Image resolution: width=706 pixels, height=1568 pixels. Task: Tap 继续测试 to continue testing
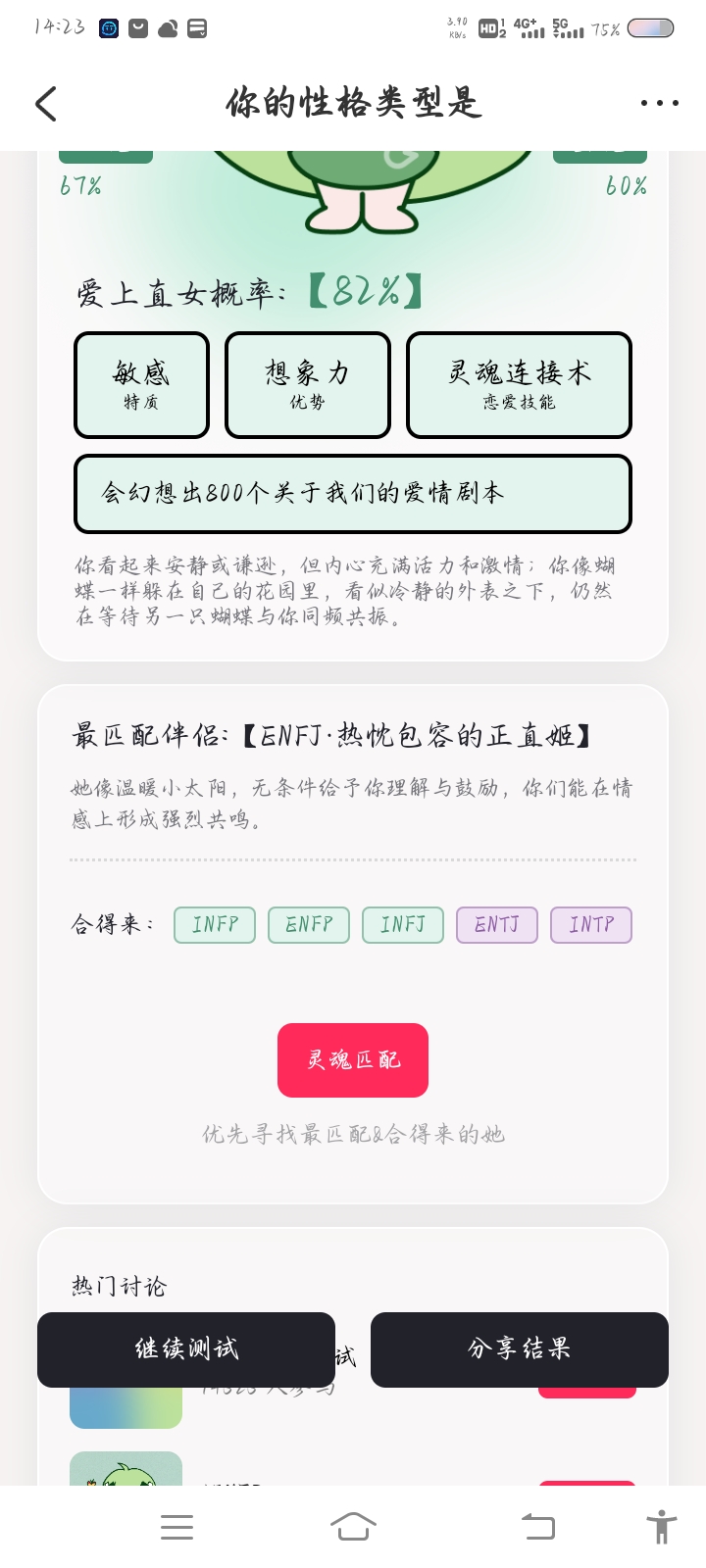click(186, 1349)
